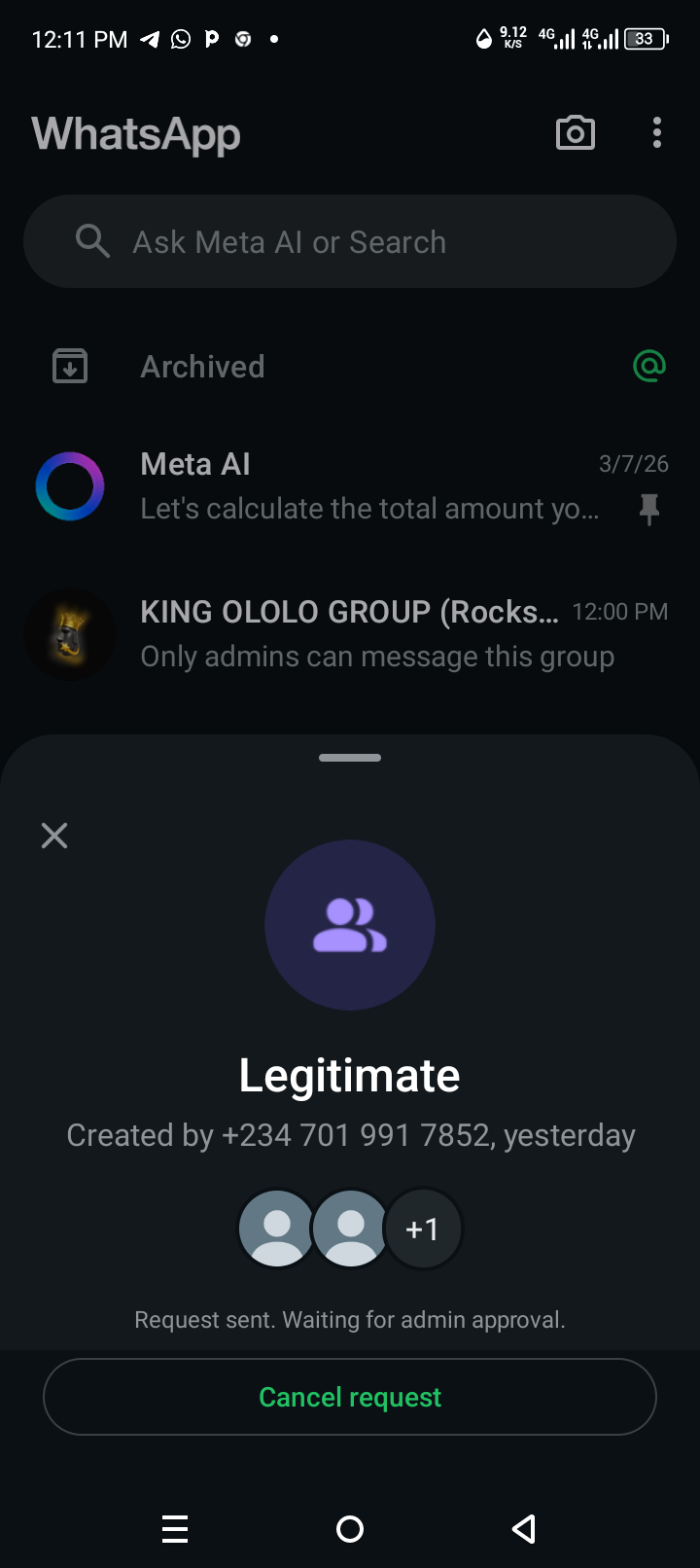Open the camera

pyautogui.click(x=576, y=133)
